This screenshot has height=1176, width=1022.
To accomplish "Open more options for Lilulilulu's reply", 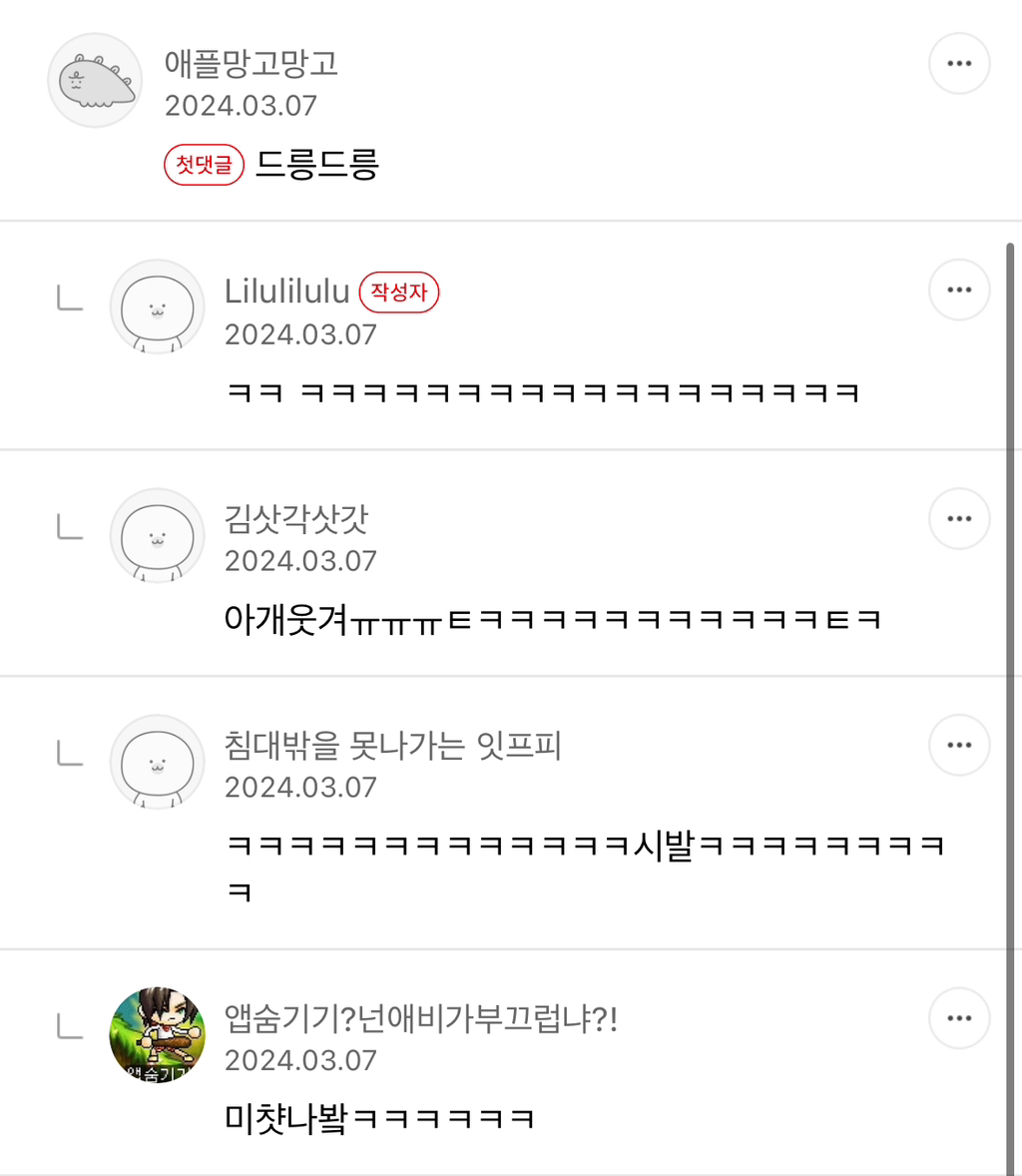I will click(958, 291).
